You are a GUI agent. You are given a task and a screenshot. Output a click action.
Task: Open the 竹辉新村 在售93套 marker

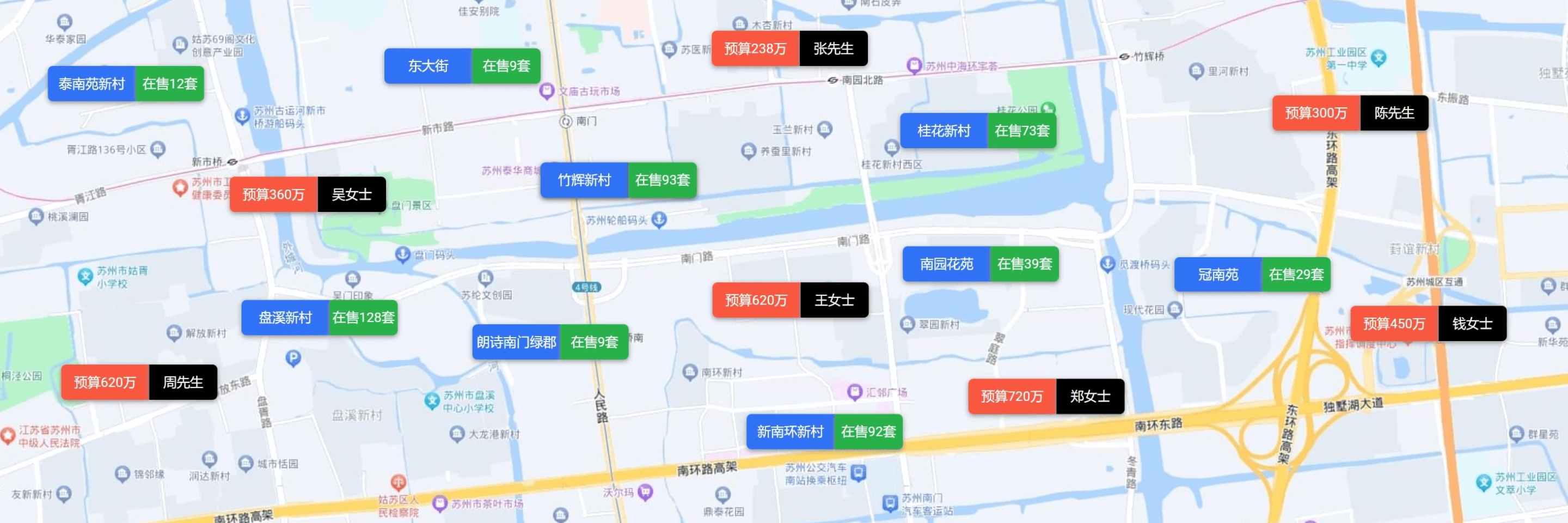point(618,180)
